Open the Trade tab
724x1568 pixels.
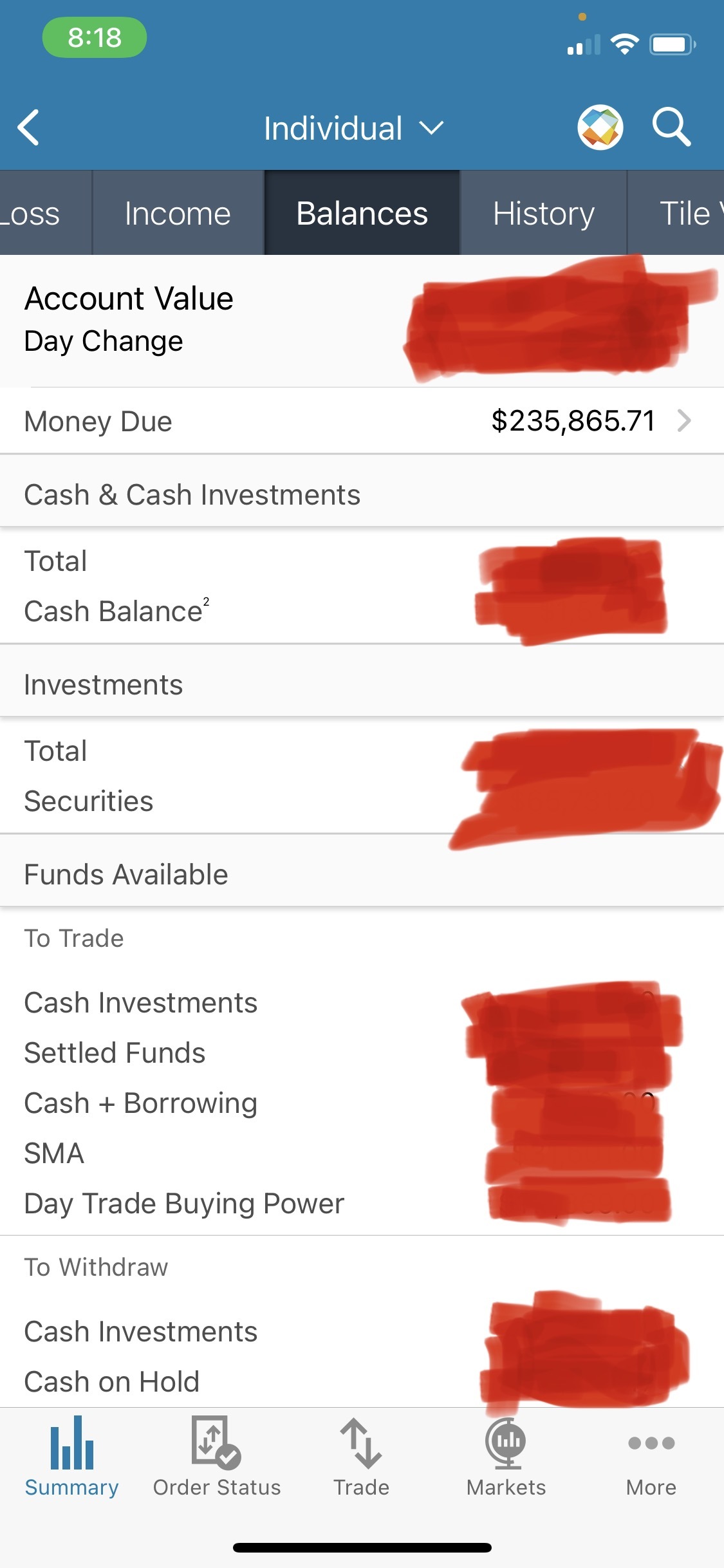[x=361, y=1457]
